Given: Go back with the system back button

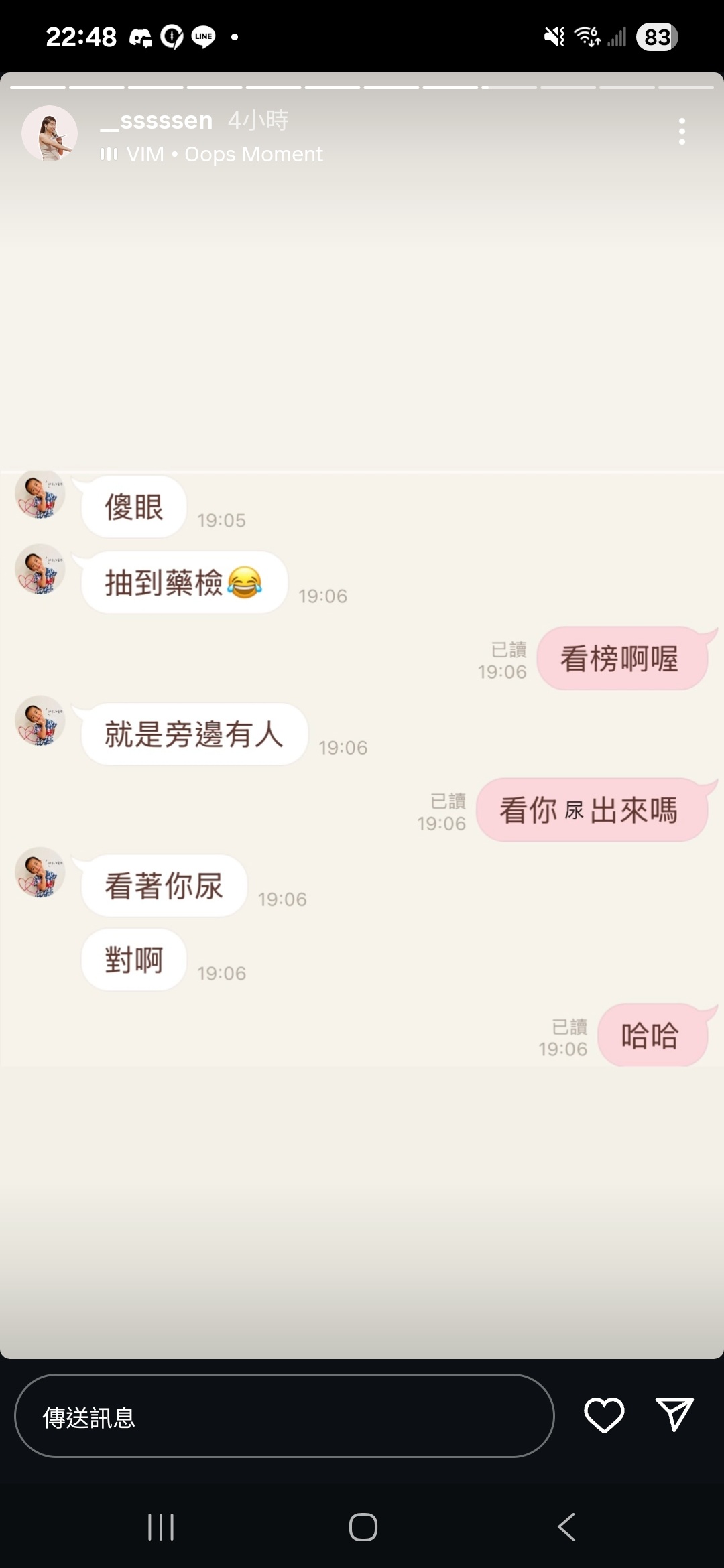Looking at the screenshot, I should pyautogui.click(x=566, y=1527).
